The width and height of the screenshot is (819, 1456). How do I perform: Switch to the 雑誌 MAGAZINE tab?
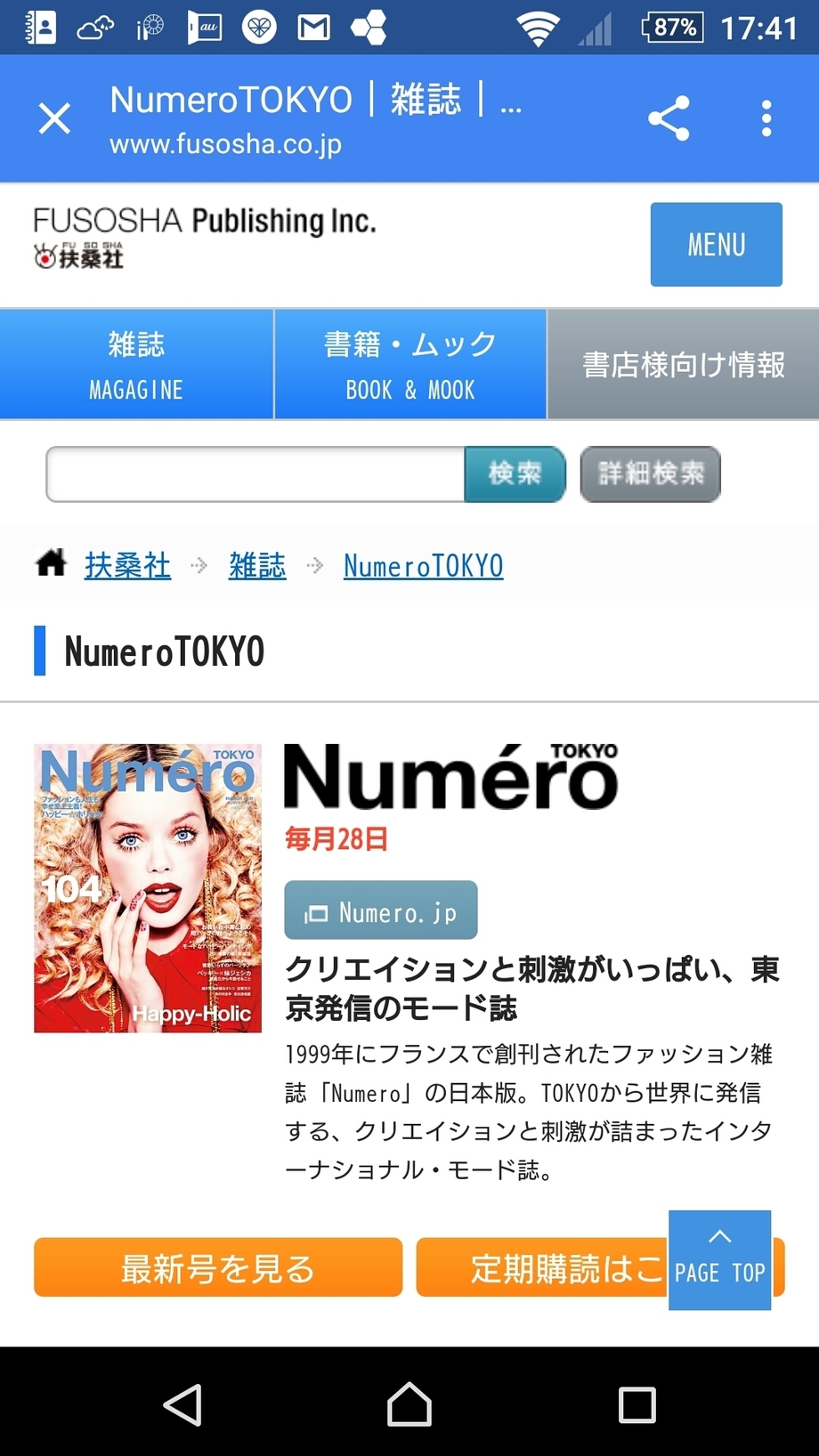click(x=136, y=365)
